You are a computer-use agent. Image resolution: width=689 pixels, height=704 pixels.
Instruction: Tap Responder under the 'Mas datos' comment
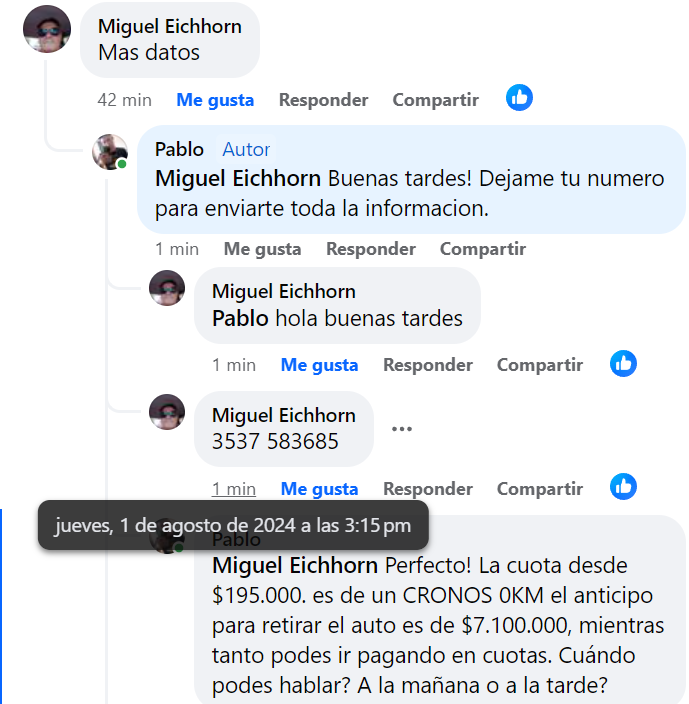(323, 100)
